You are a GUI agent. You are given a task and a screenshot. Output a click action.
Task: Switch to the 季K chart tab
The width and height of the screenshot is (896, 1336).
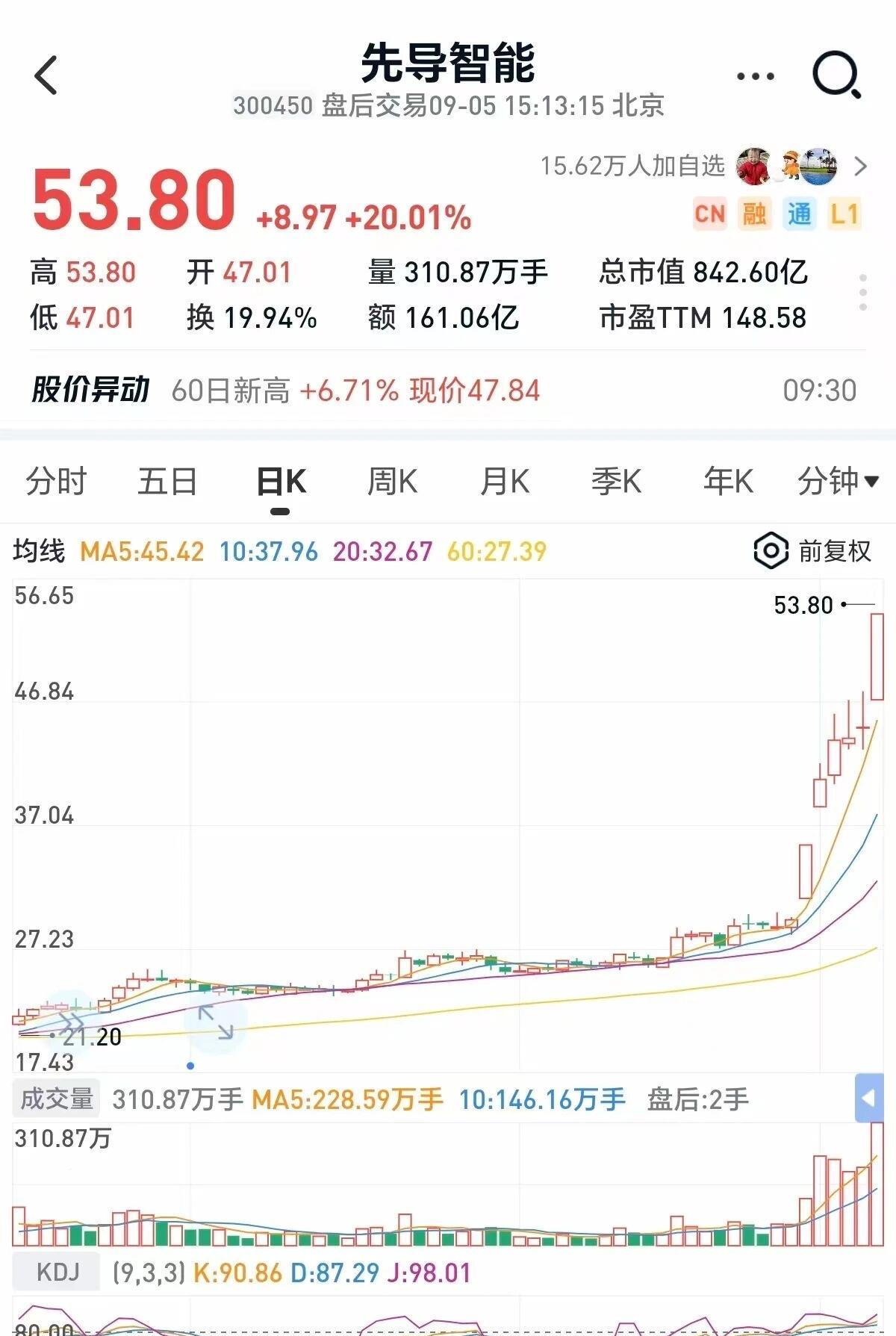[616, 482]
